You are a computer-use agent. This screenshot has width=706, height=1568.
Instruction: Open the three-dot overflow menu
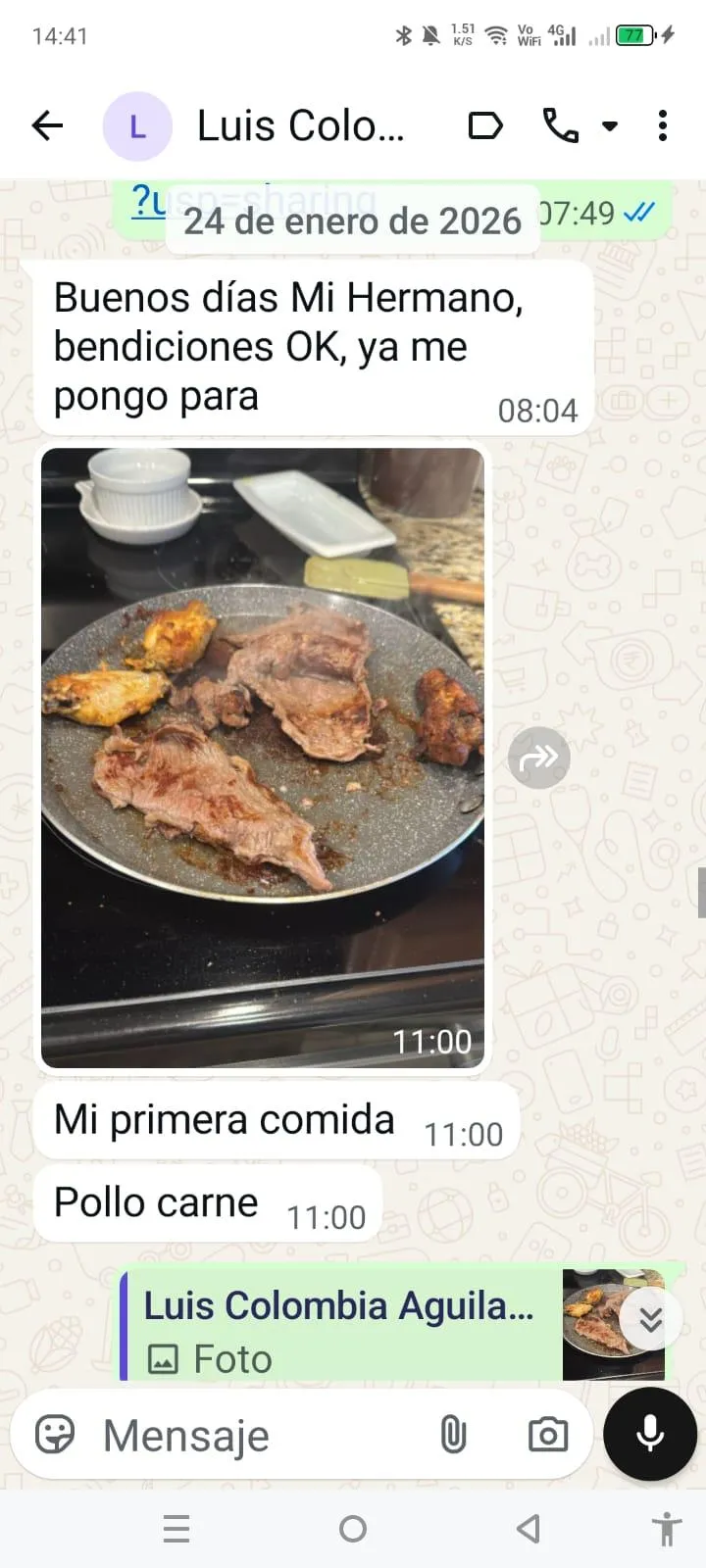663,125
